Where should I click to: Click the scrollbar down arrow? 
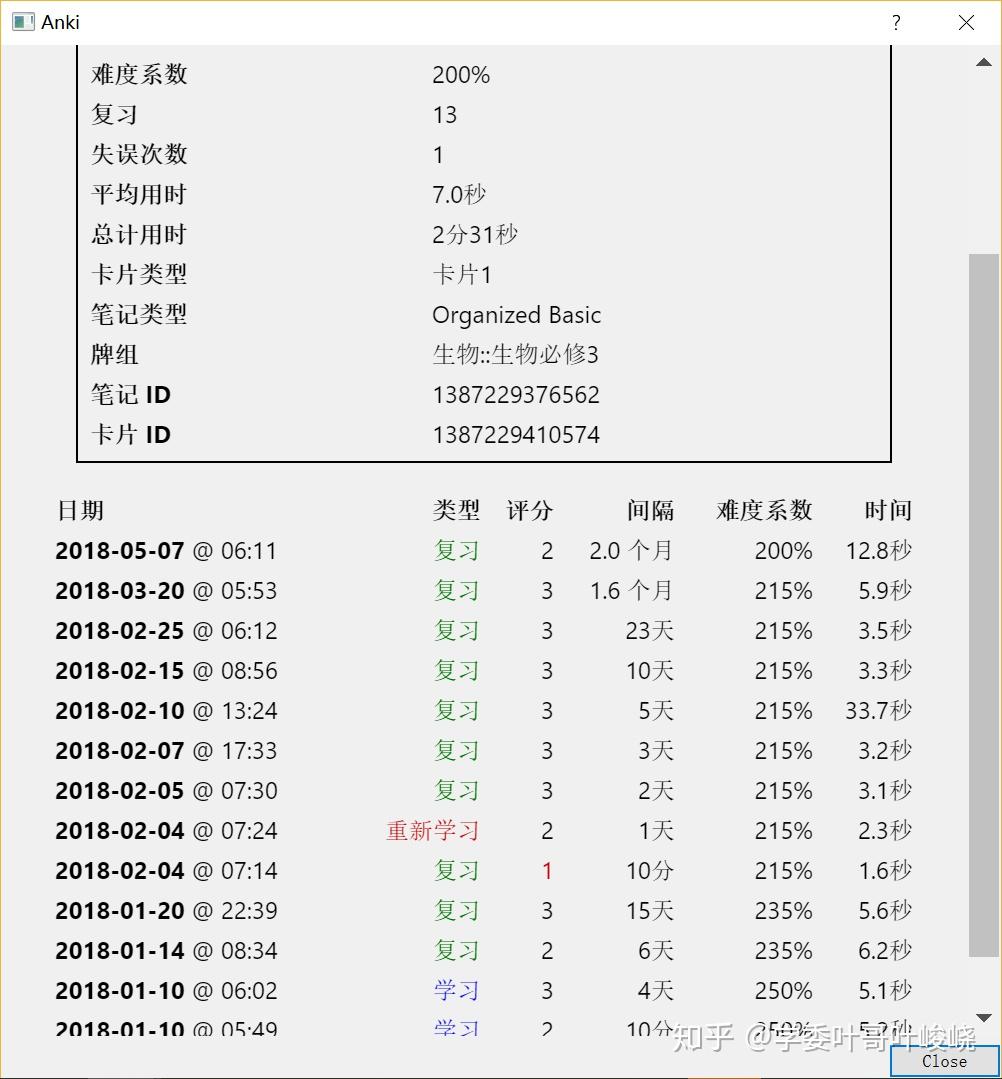(983, 1019)
